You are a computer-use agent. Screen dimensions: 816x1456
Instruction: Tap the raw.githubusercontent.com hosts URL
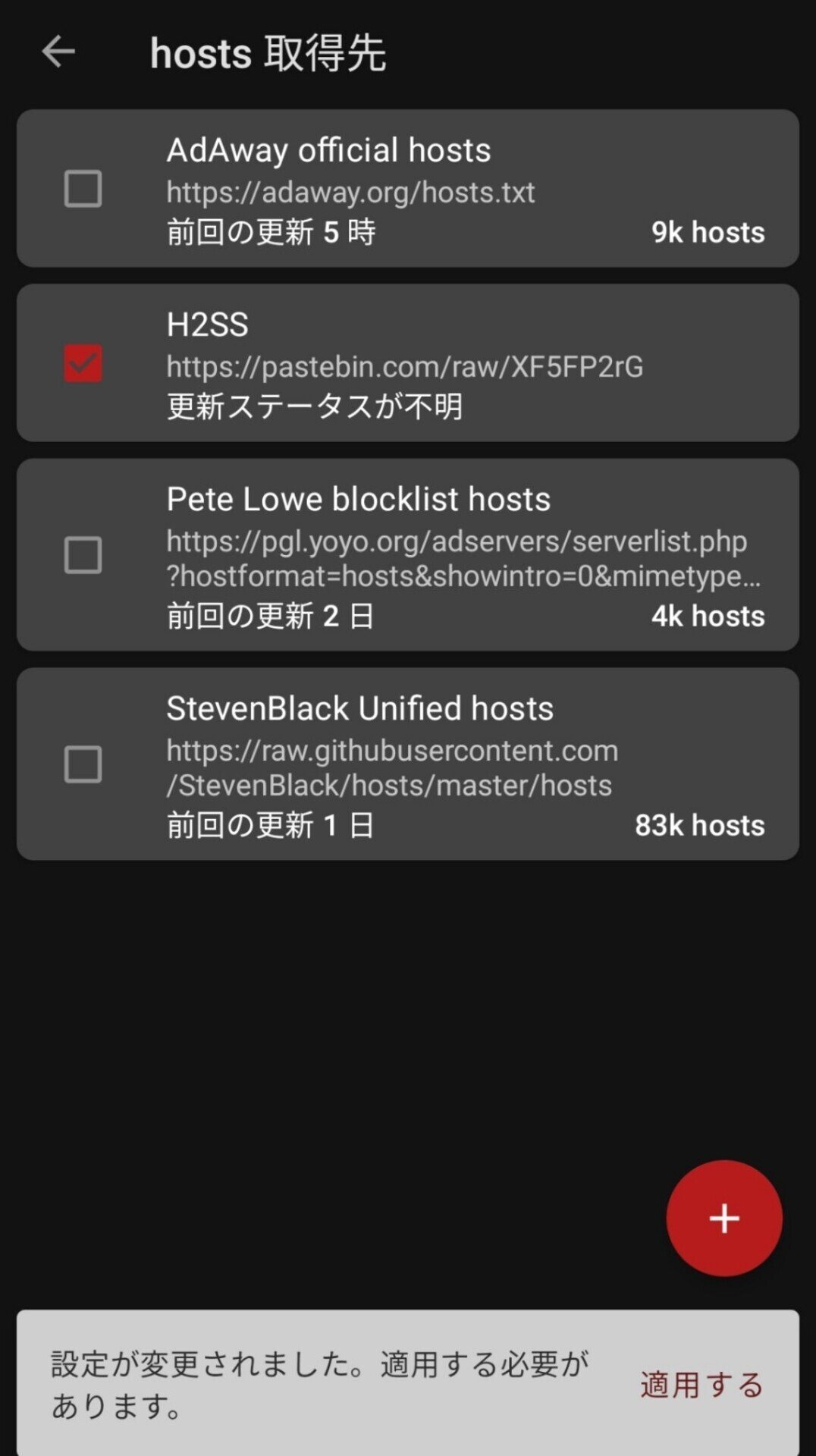coord(392,750)
